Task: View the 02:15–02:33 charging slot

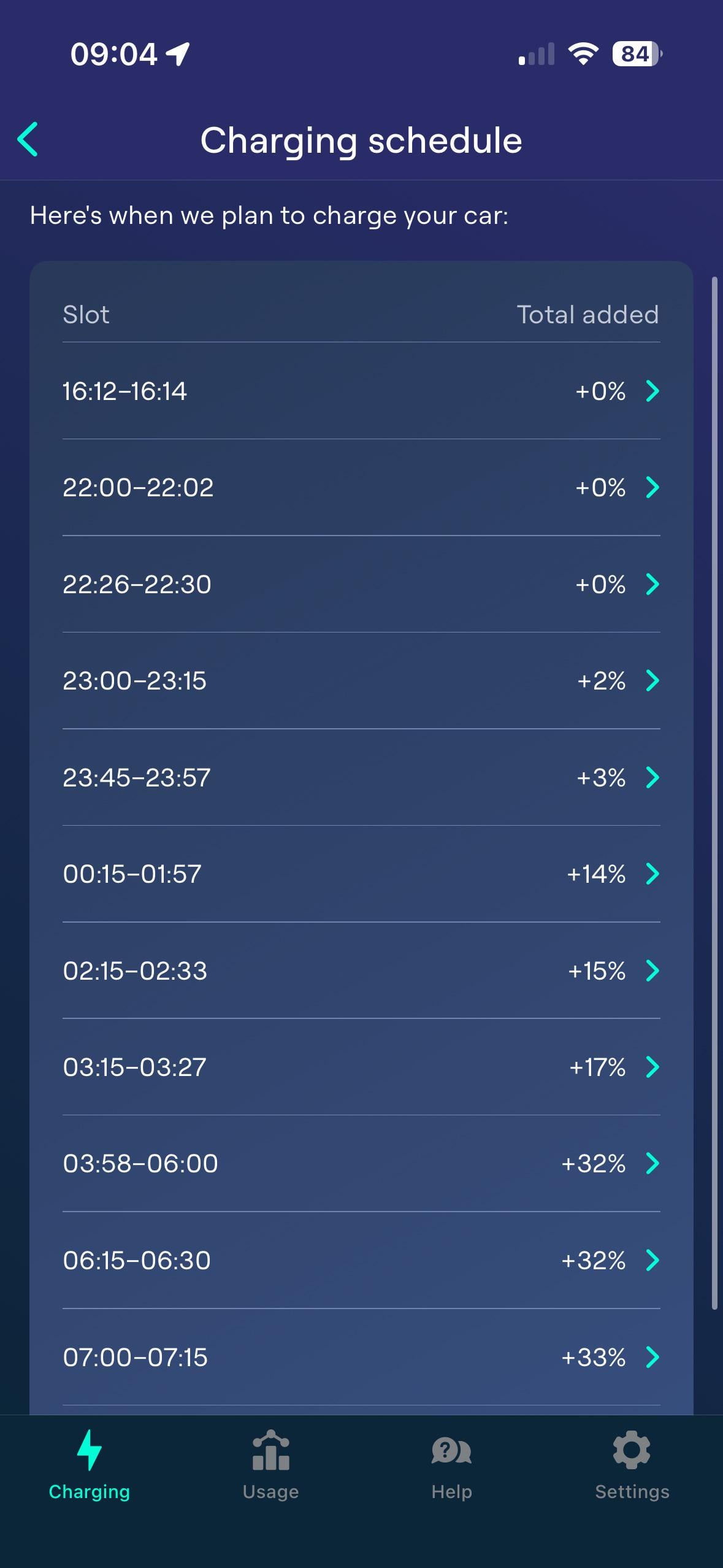Action: point(361,970)
